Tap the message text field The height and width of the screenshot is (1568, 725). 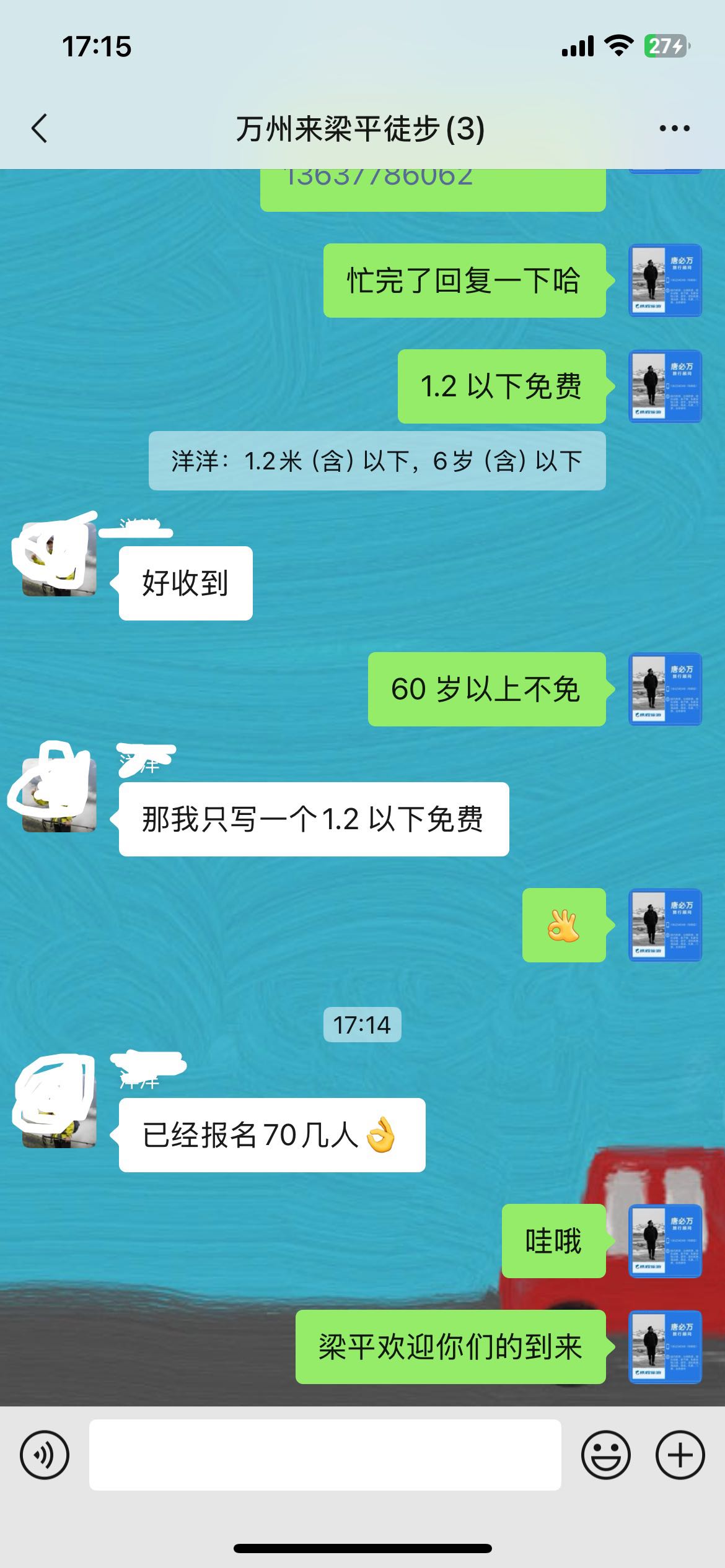[x=325, y=1455]
